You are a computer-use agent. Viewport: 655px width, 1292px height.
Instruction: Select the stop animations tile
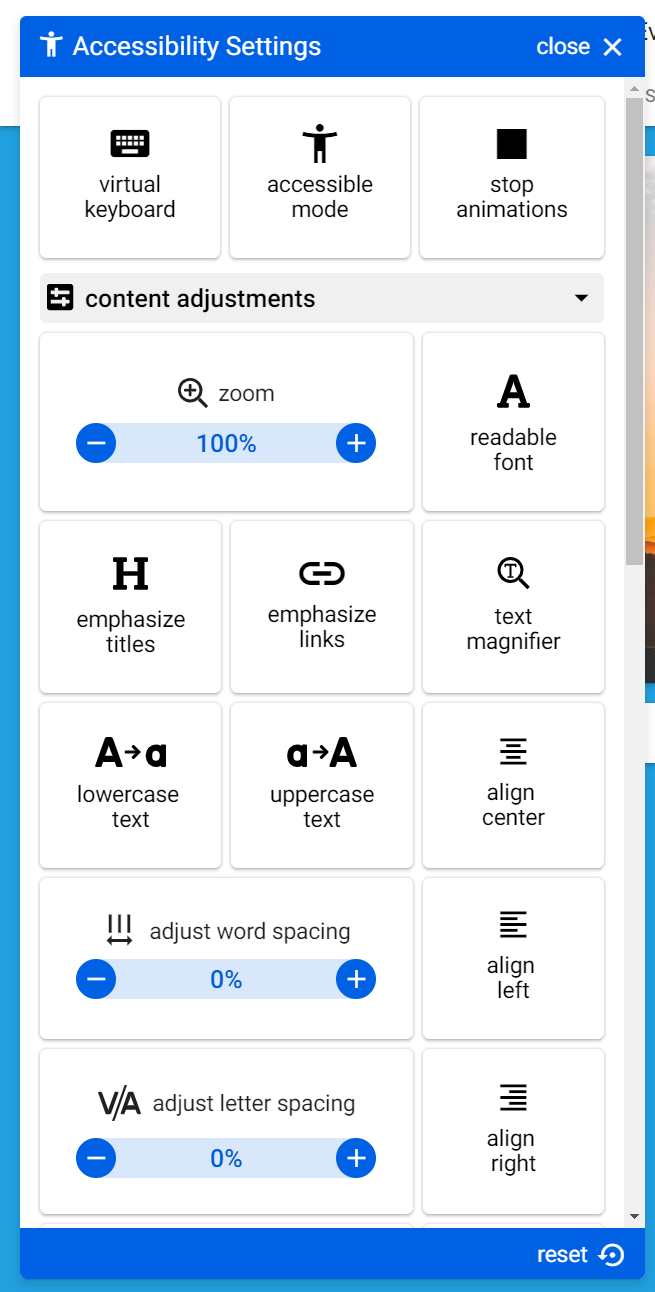coord(512,177)
